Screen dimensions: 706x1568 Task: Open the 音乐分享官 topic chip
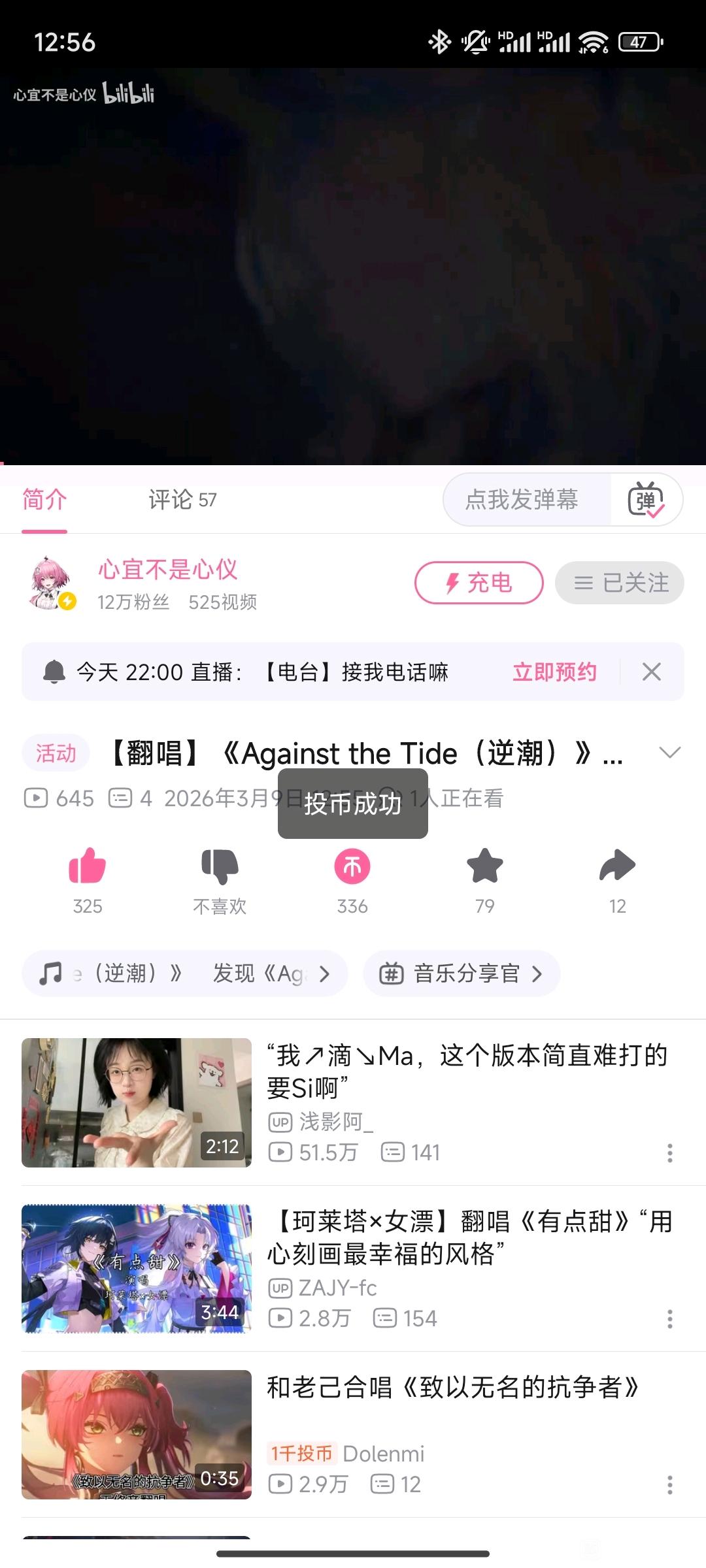pyautogui.click(x=462, y=973)
